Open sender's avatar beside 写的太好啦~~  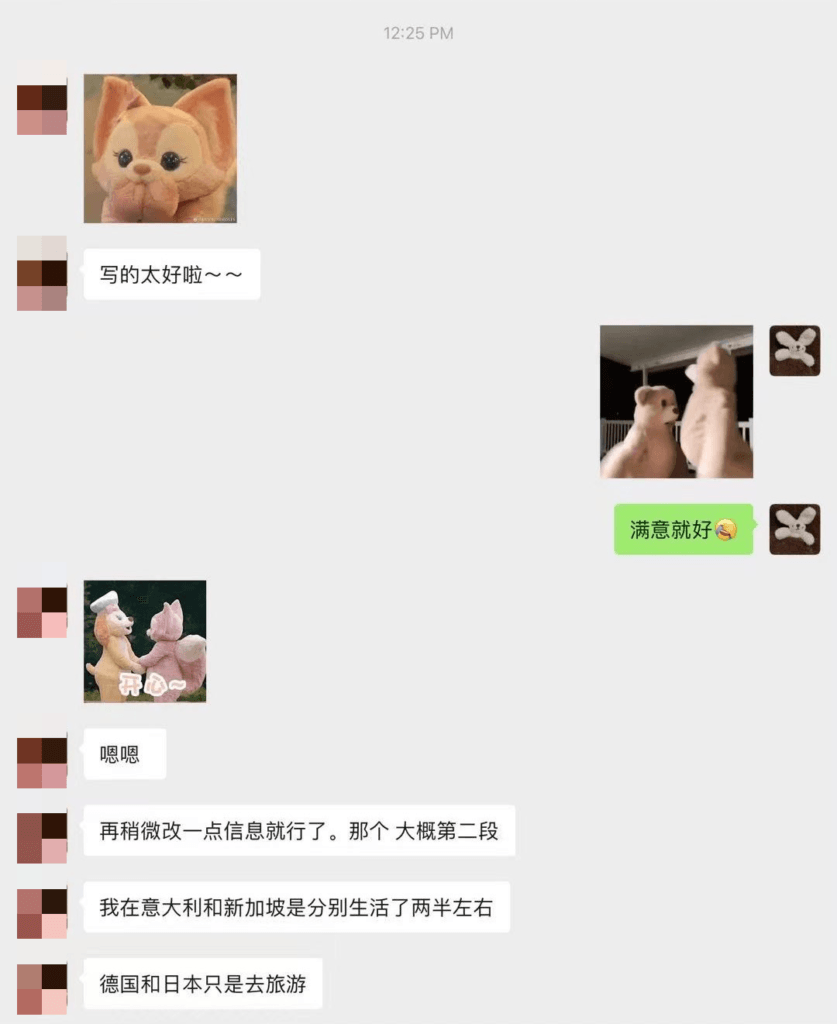tap(42, 273)
